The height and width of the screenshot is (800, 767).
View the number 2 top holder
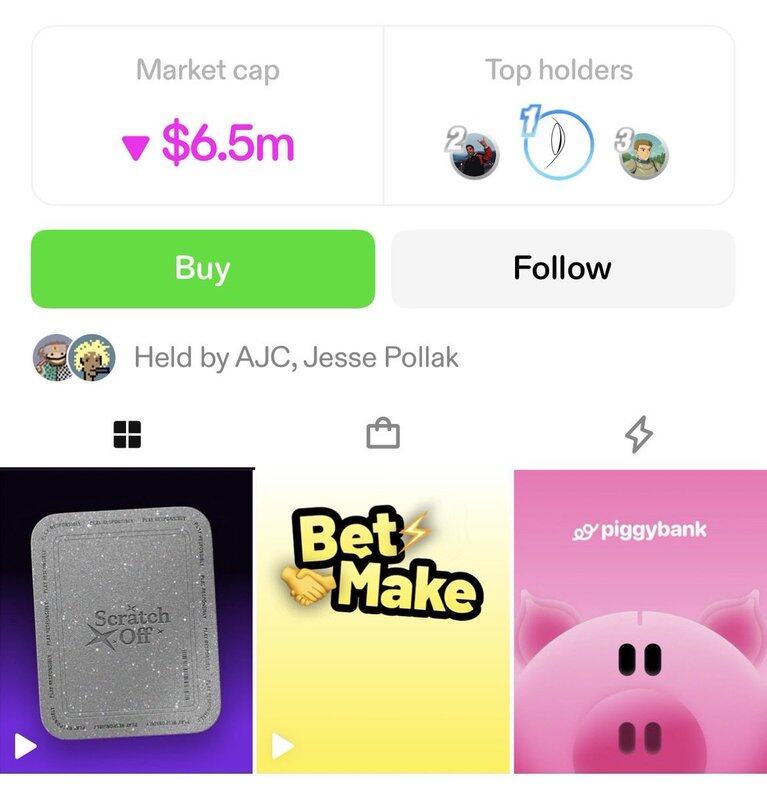point(473,155)
